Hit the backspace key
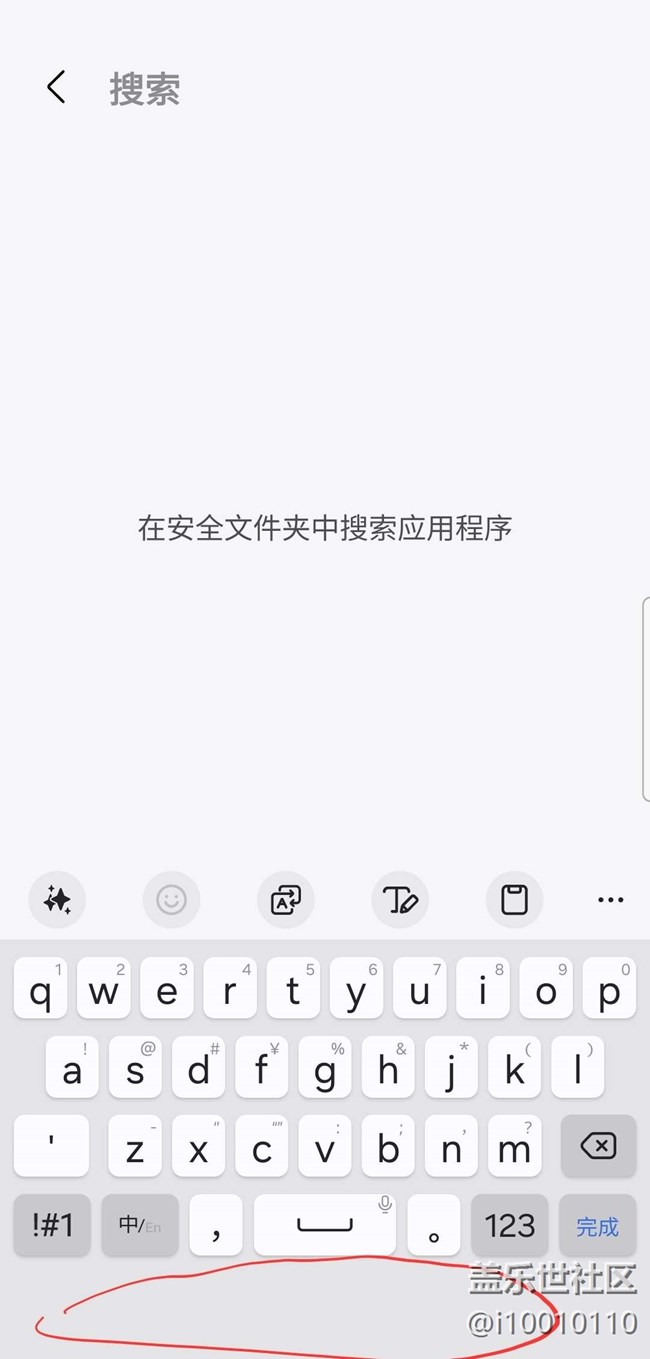The width and height of the screenshot is (650, 1359). [x=598, y=1146]
